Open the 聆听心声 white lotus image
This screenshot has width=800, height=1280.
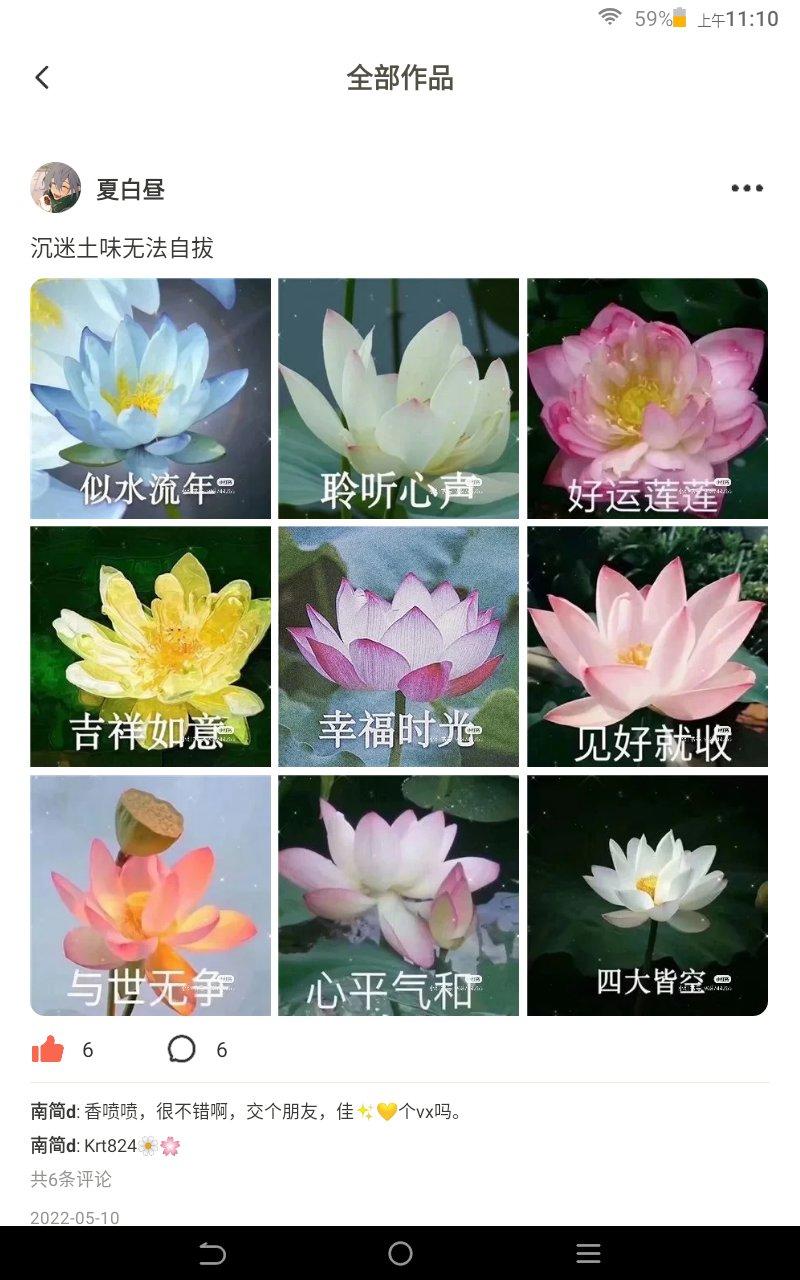click(398, 398)
